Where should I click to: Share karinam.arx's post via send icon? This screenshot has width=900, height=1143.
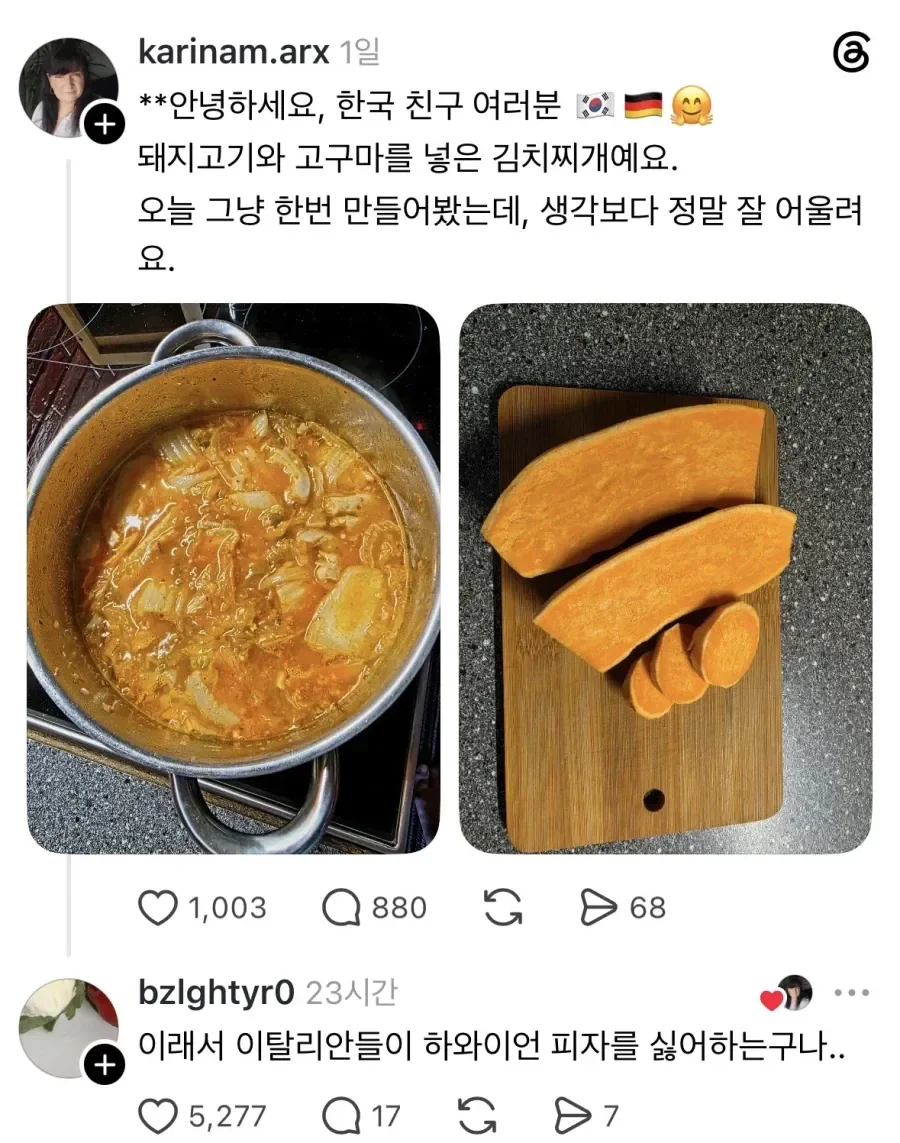pos(598,908)
